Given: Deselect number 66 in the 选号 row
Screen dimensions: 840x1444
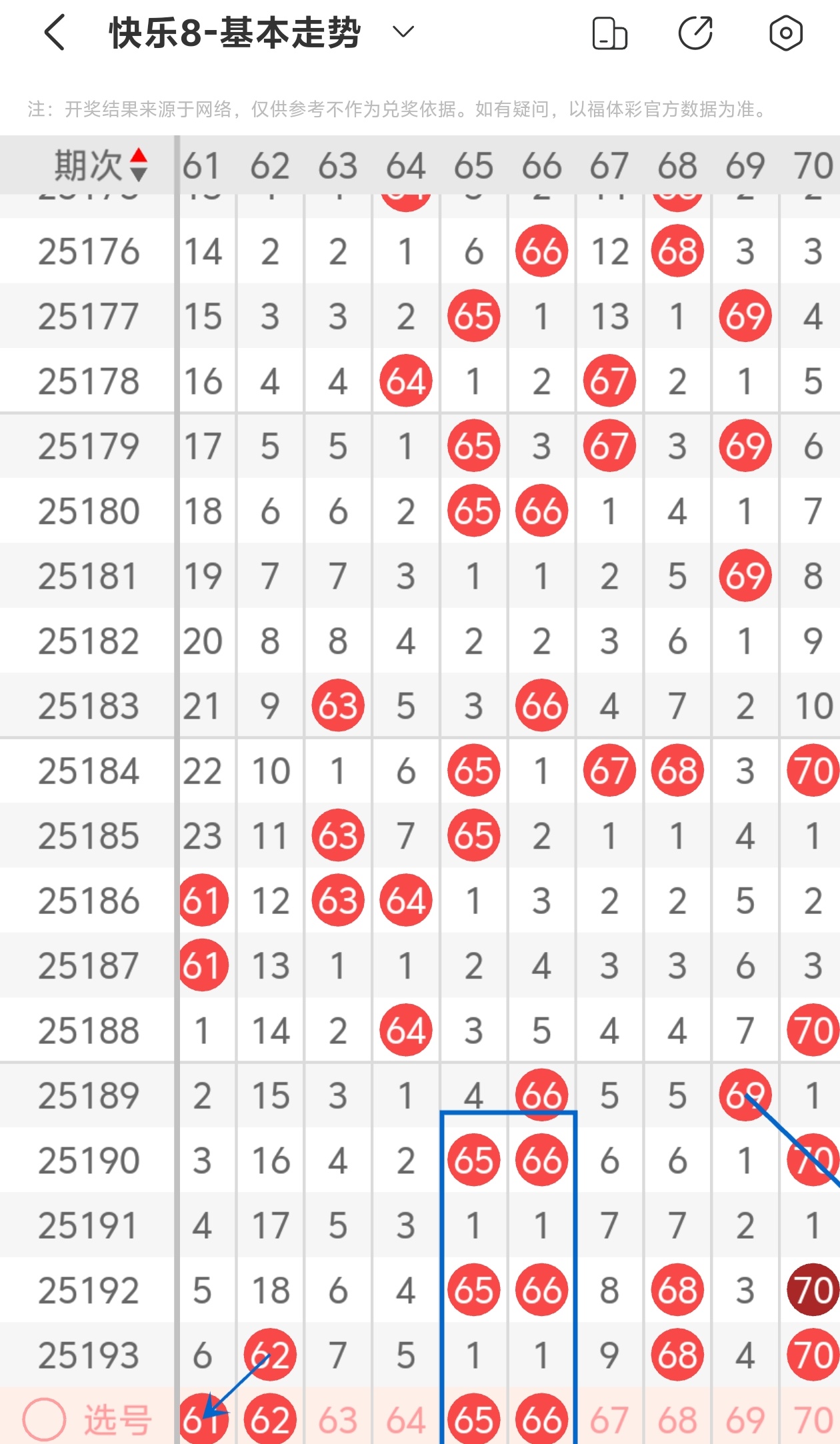Looking at the screenshot, I should [541, 1419].
